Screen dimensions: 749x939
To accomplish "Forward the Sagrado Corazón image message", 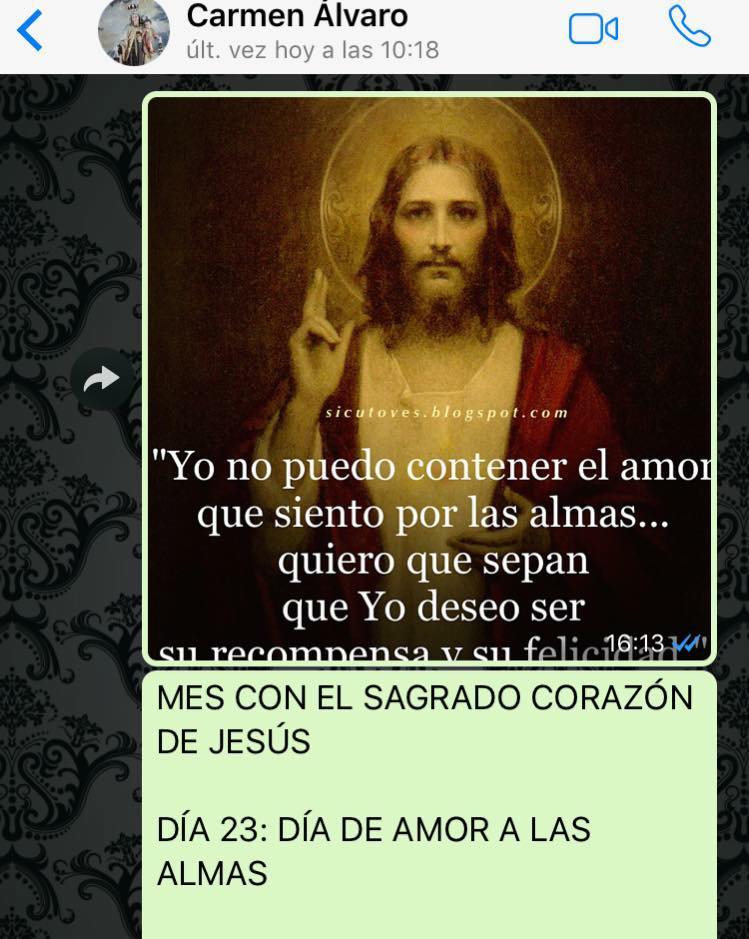I will coord(101,379).
